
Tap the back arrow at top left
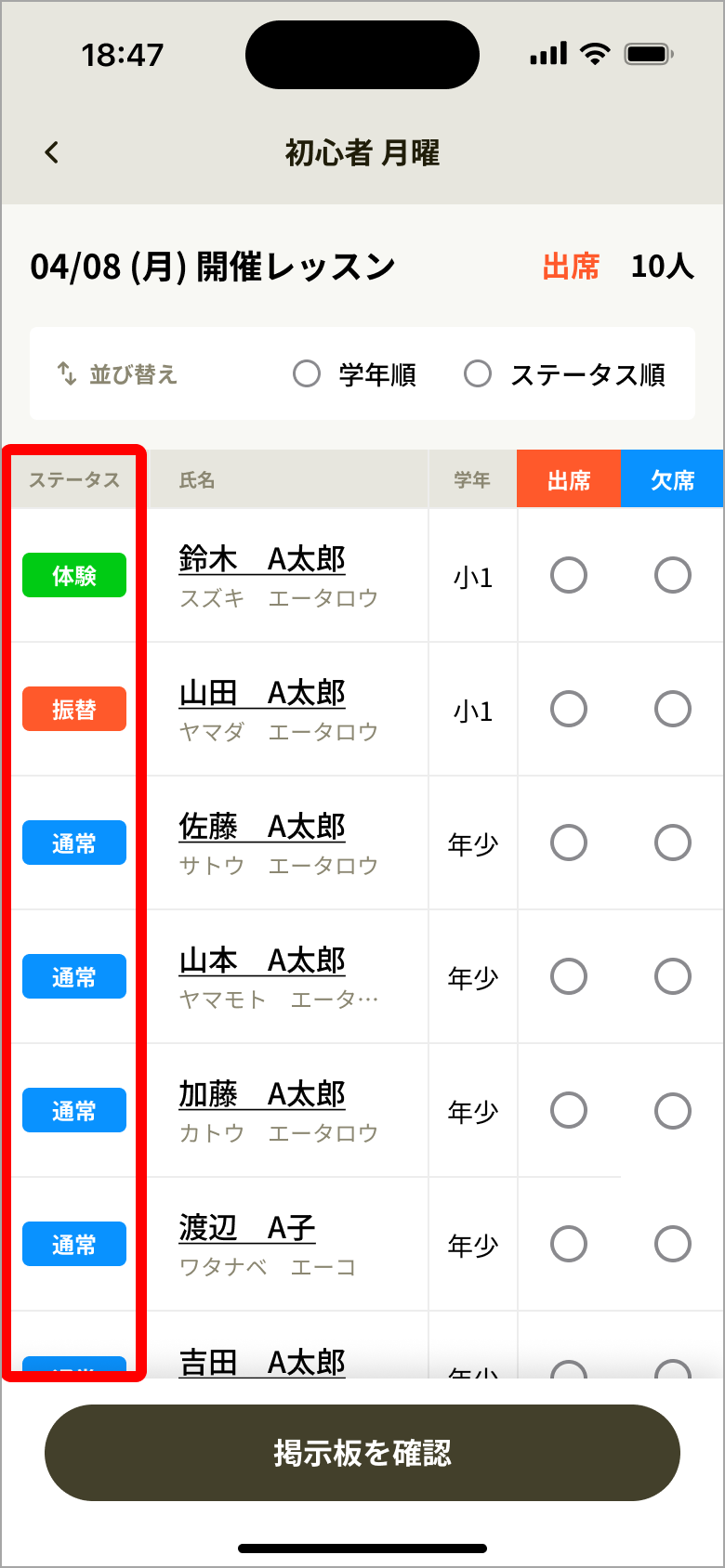51,152
